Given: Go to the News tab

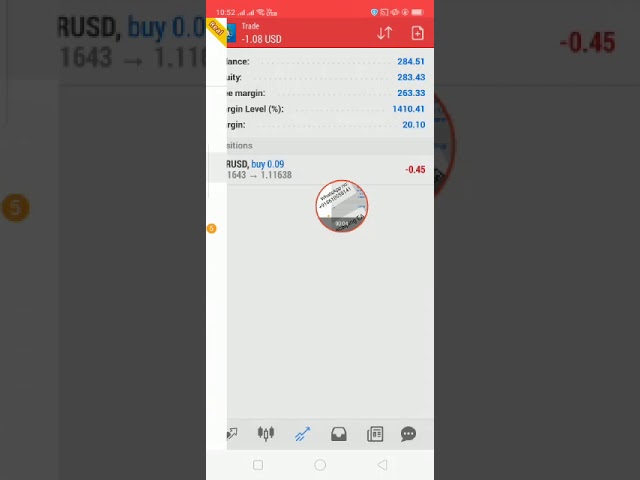Looking at the screenshot, I should pyautogui.click(x=375, y=434).
